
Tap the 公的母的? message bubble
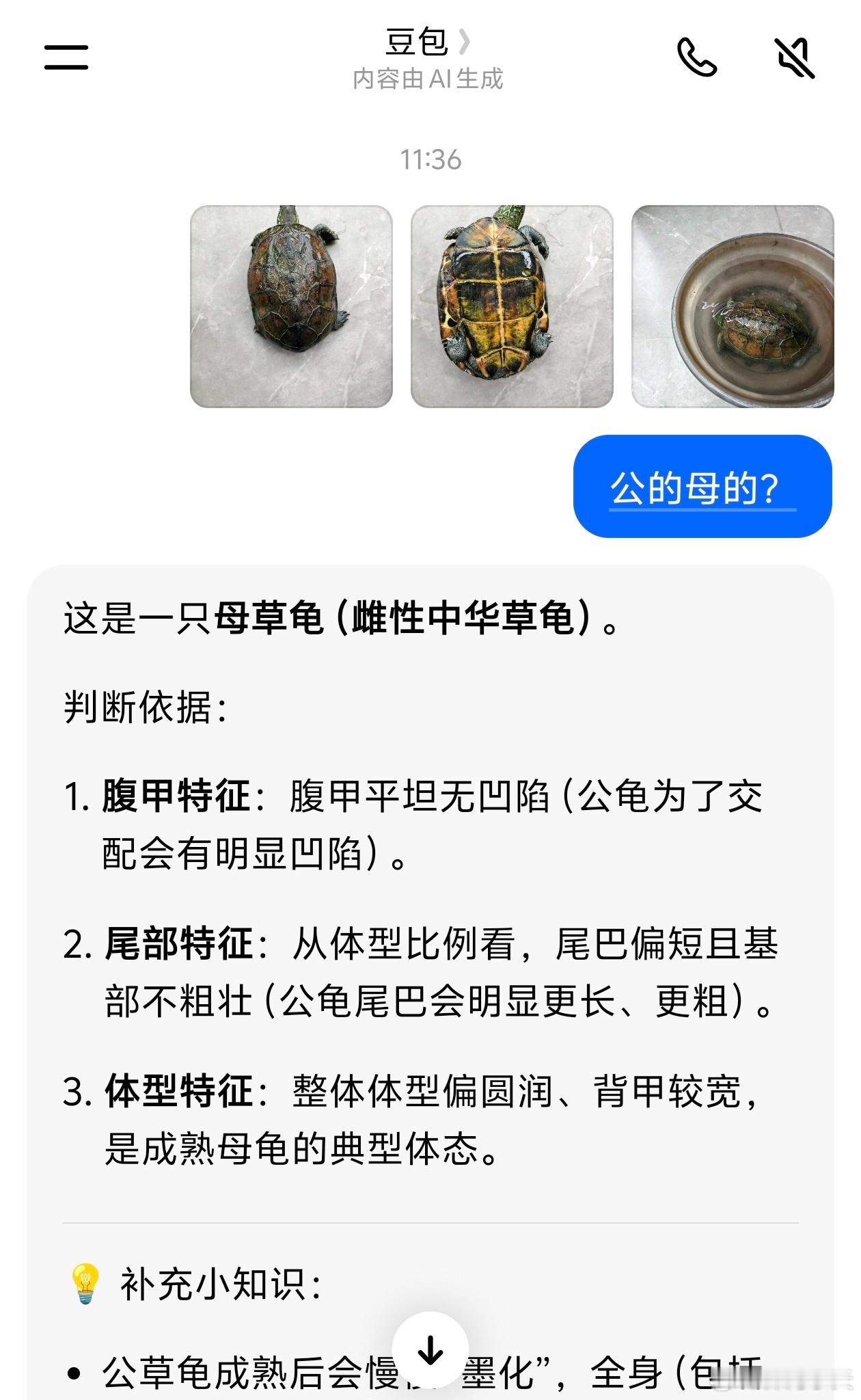pyautogui.click(x=702, y=487)
